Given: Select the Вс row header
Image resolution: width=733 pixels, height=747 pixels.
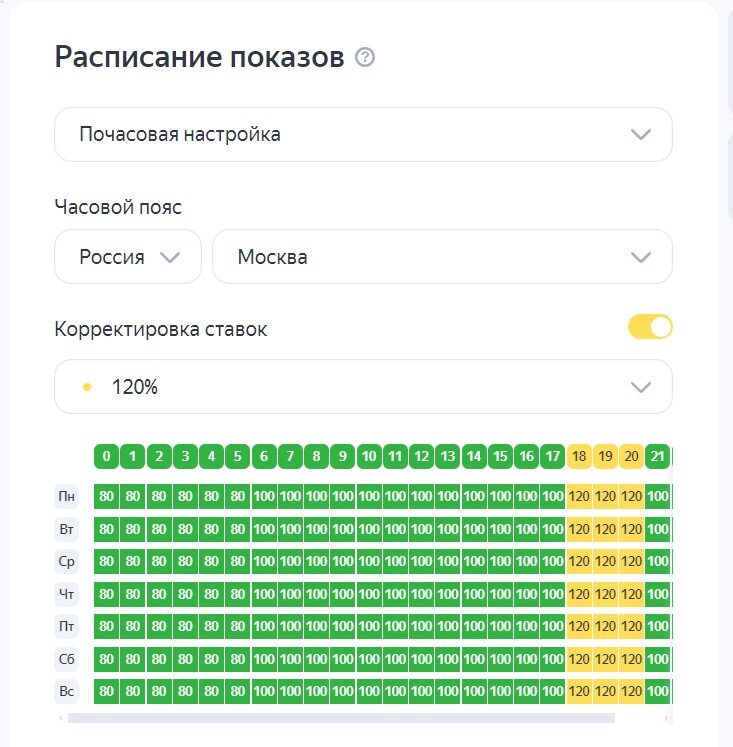Looking at the screenshot, I should (67, 691).
